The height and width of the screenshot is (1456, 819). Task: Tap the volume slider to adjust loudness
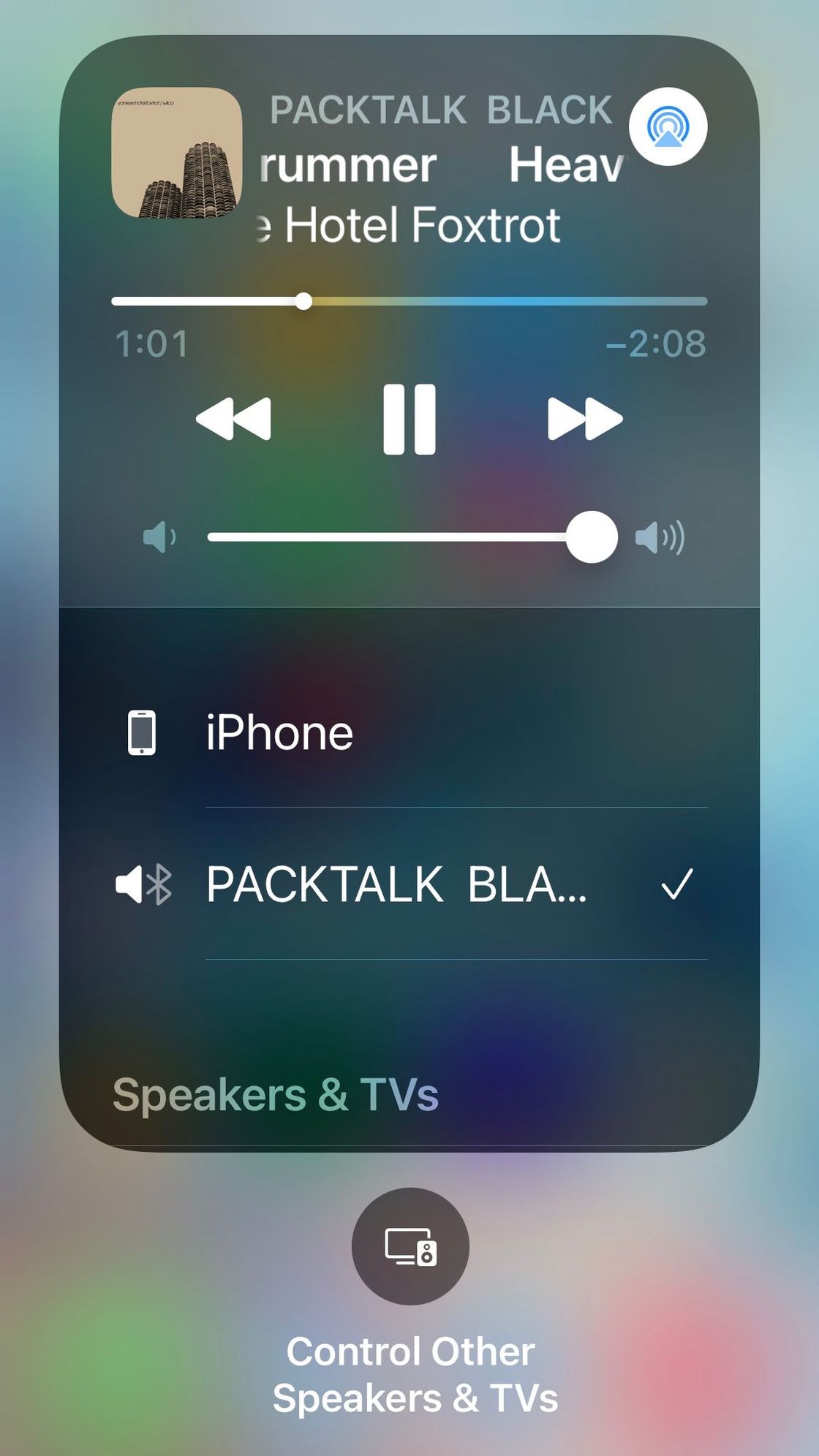409,537
